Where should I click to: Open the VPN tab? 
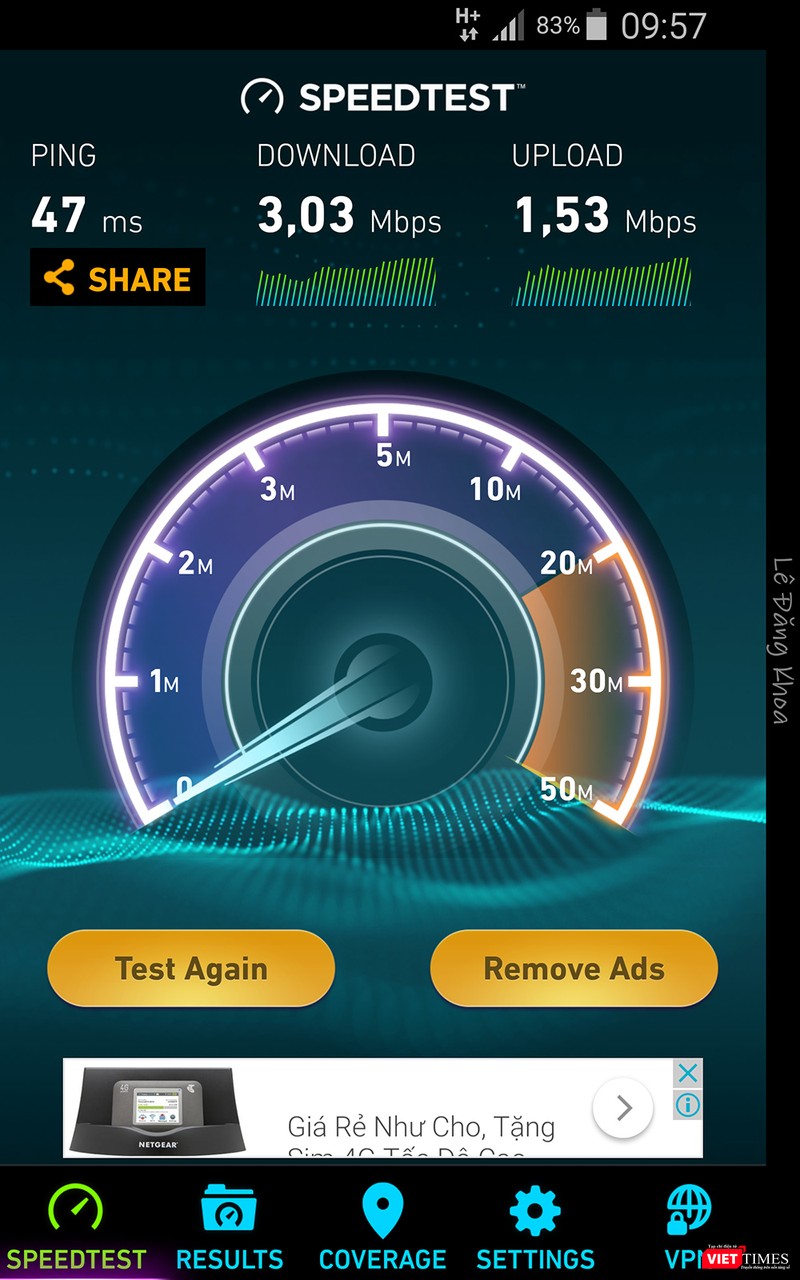coord(688,1224)
